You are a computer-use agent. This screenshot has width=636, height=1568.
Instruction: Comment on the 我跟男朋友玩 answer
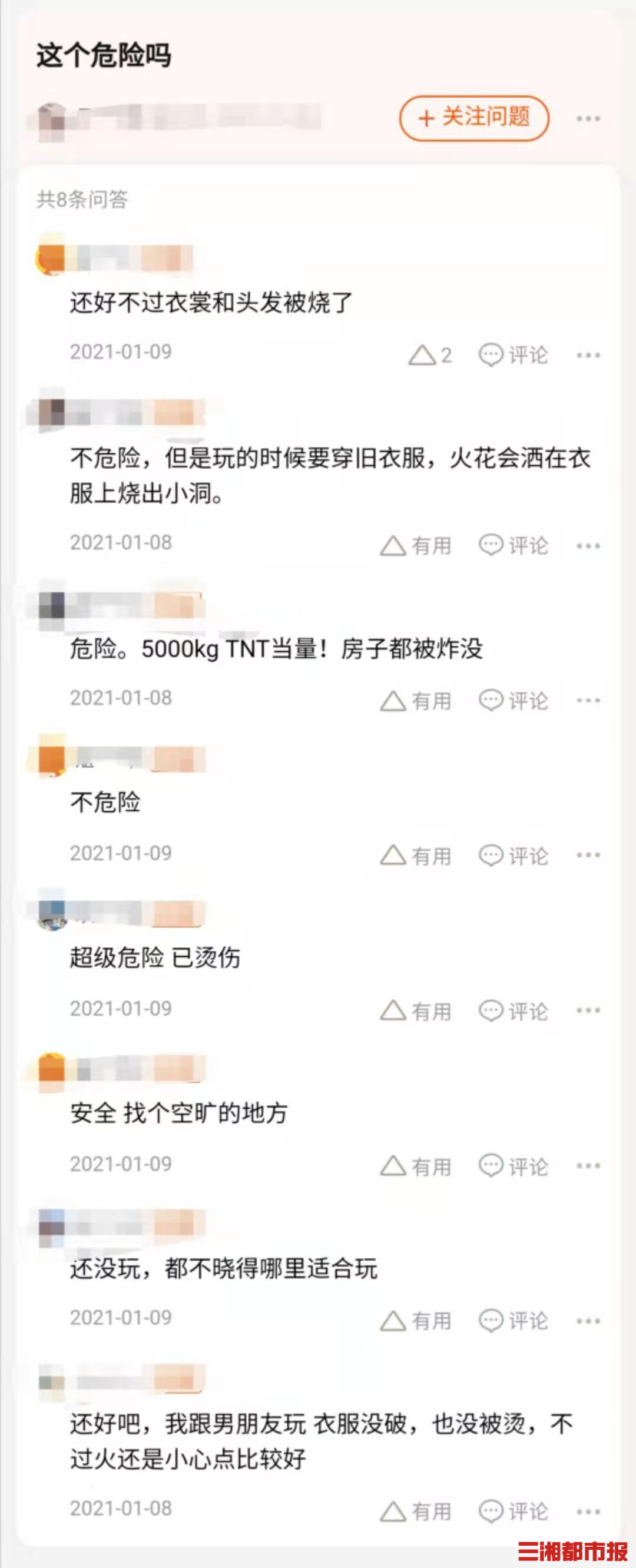[x=514, y=1511]
